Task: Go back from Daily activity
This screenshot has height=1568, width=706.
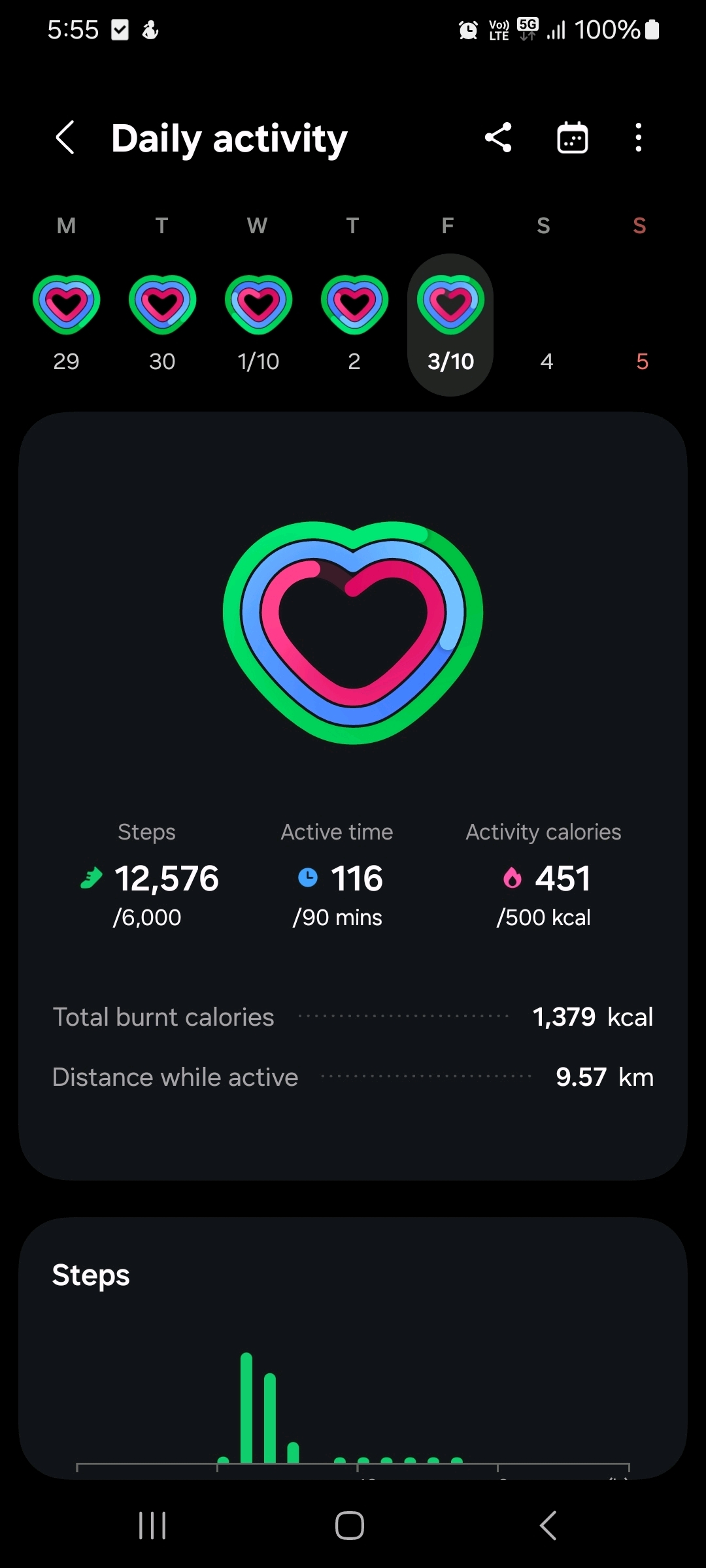Action: tap(65, 138)
